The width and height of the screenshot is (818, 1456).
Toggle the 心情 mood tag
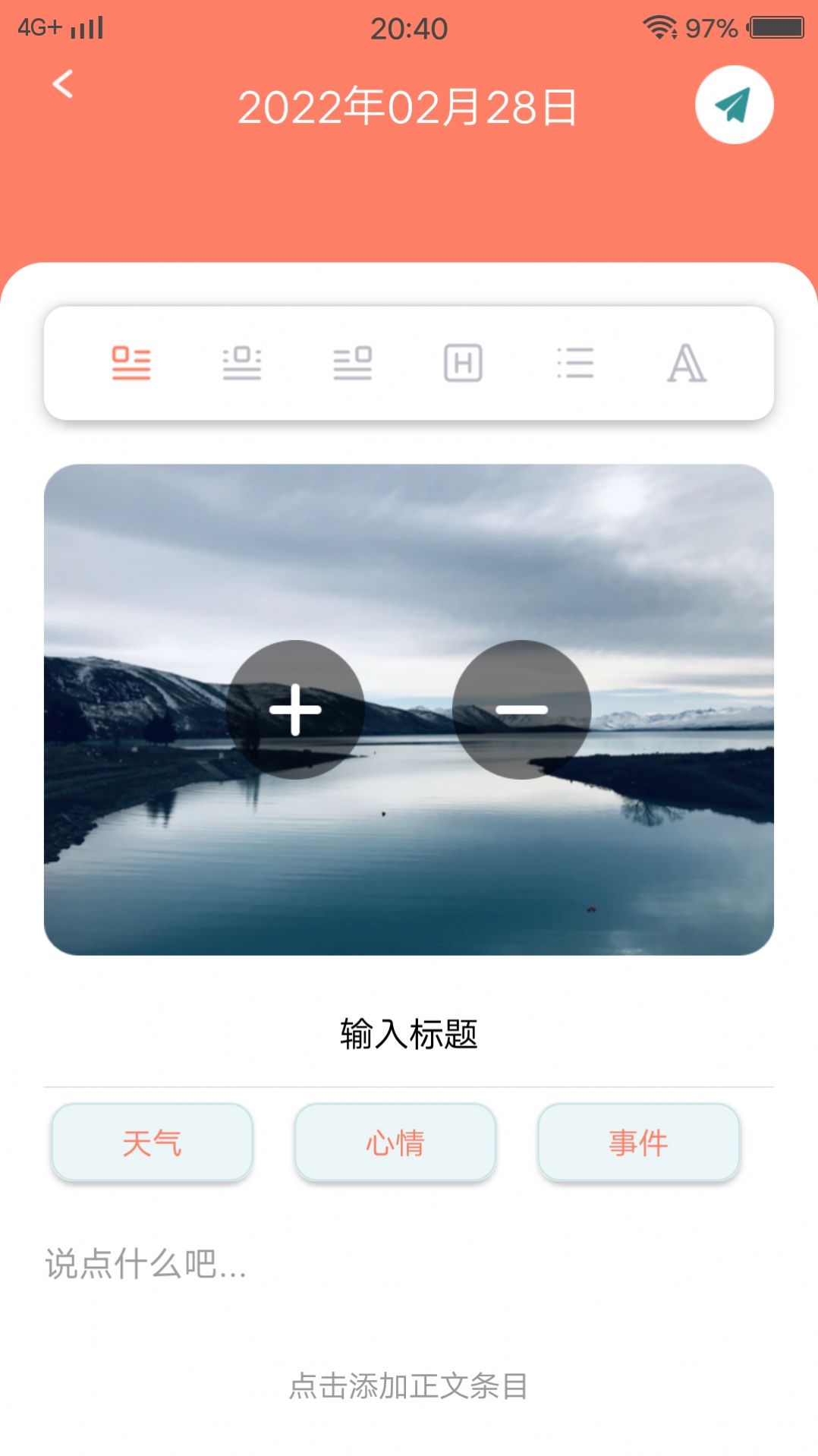(395, 1142)
